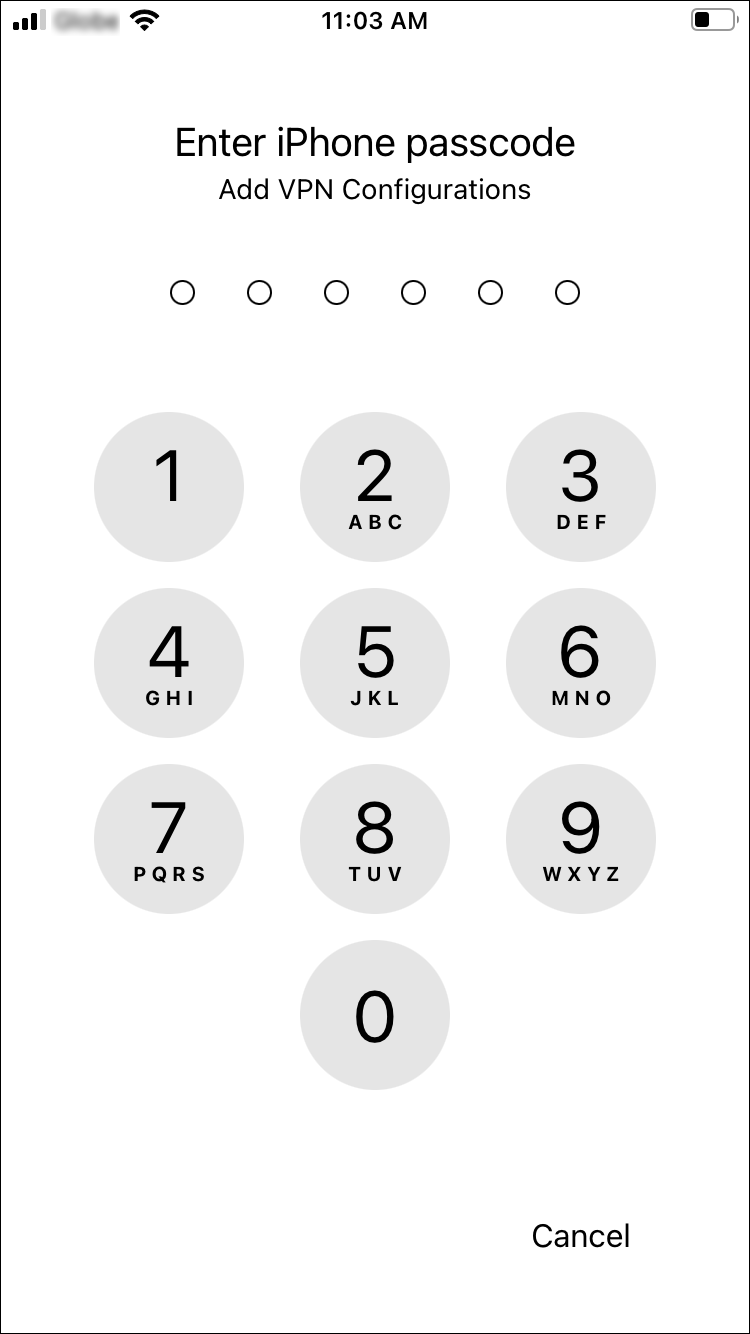Image resolution: width=750 pixels, height=1334 pixels.
Task: Tap the 3 DEF key
Action: (x=581, y=487)
